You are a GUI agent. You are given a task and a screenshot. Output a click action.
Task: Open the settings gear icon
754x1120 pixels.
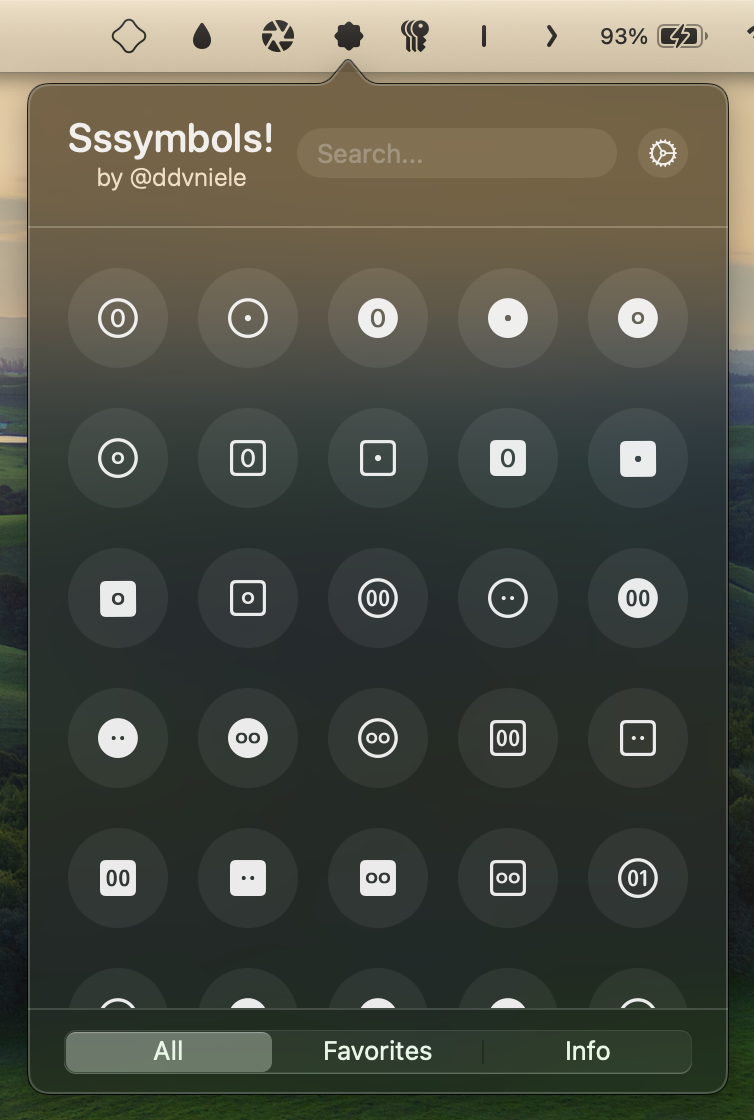point(663,153)
